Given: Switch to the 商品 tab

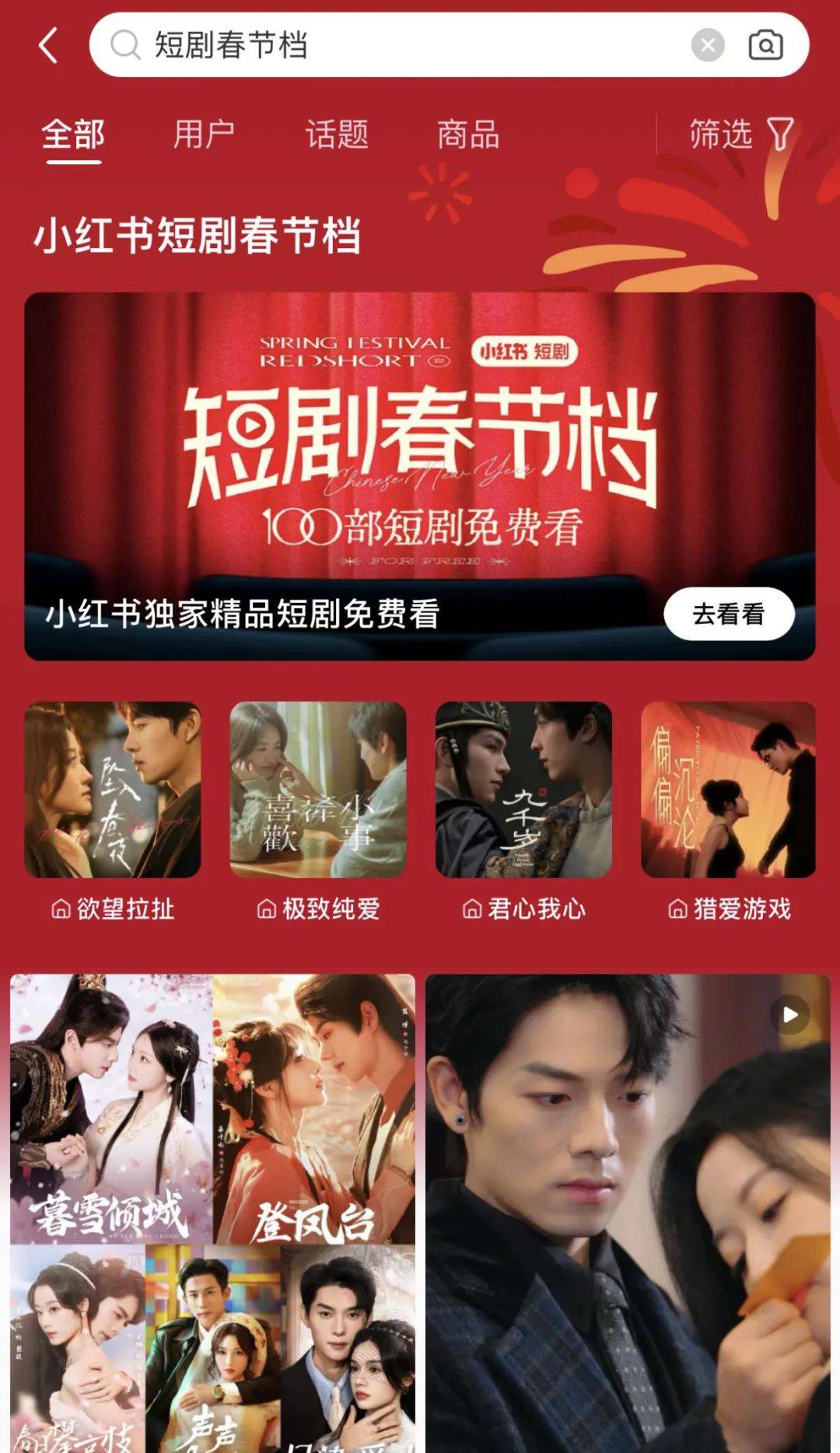Looking at the screenshot, I should pos(467,135).
